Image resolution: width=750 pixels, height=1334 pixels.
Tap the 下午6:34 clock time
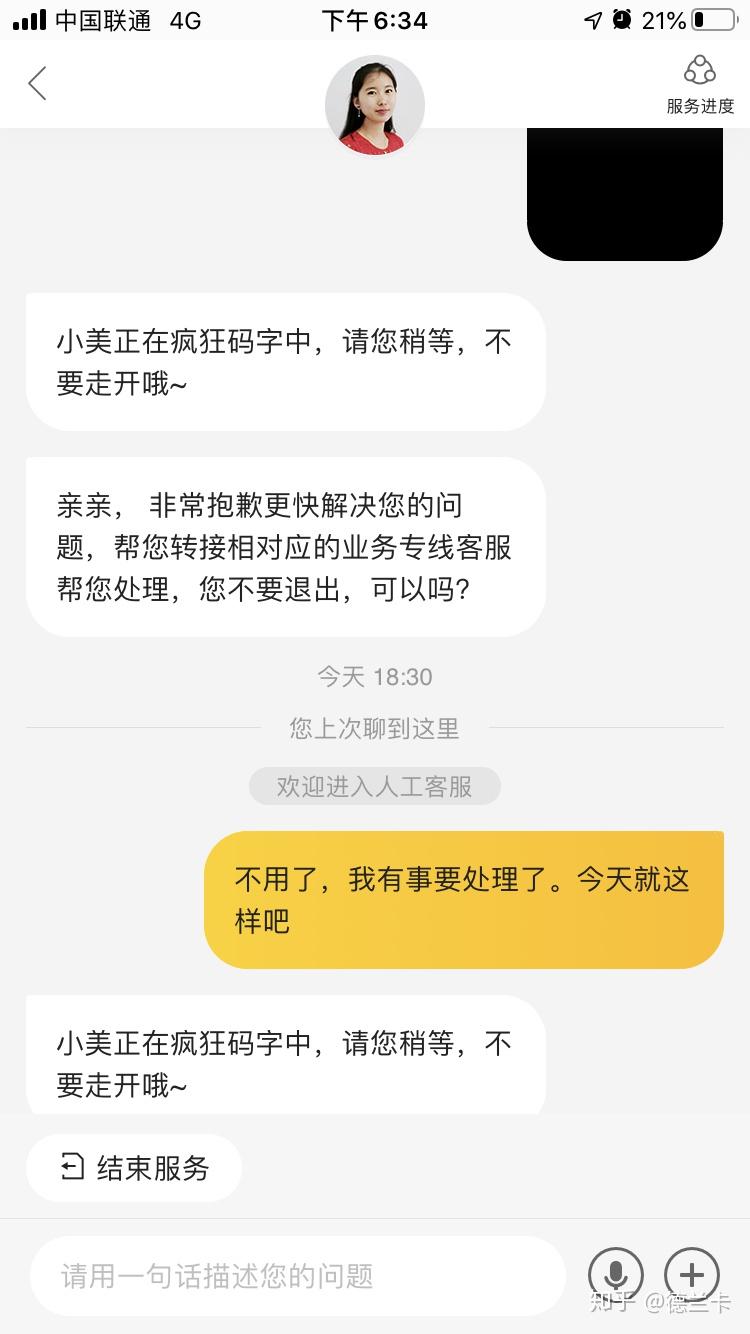[375, 18]
